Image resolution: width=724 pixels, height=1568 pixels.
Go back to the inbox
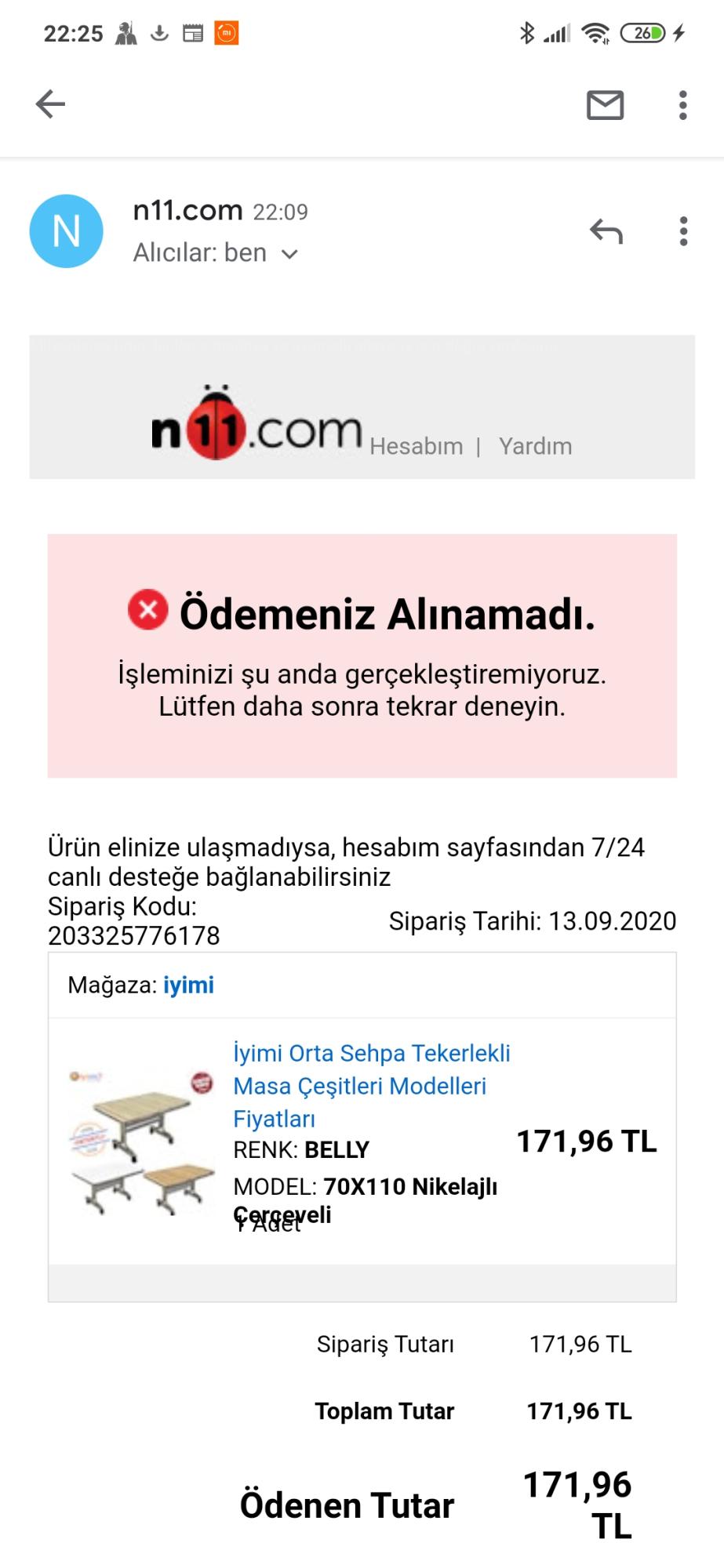[x=50, y=103]
